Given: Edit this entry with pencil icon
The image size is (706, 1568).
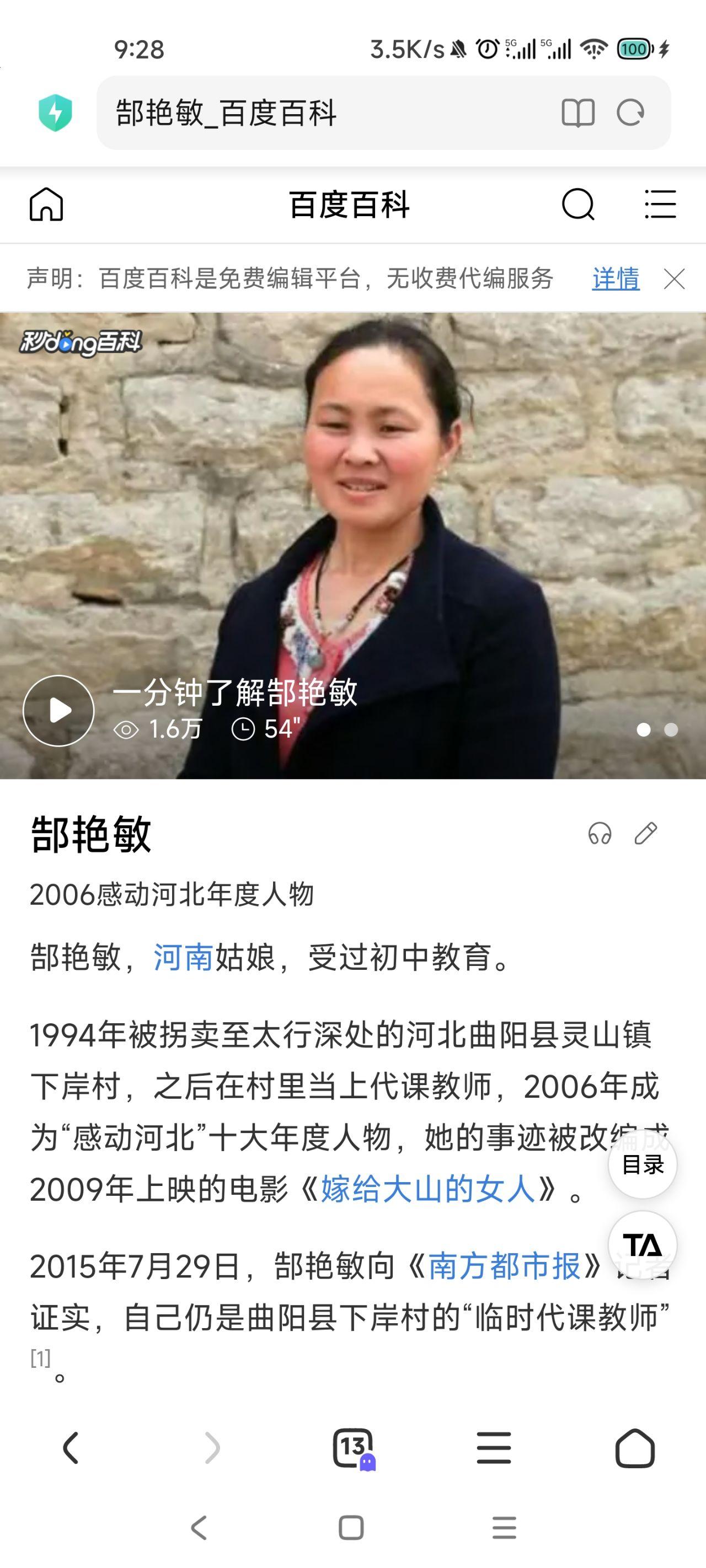Looking at the screenshot, I should pyautogui.click(x=646, y=833).
